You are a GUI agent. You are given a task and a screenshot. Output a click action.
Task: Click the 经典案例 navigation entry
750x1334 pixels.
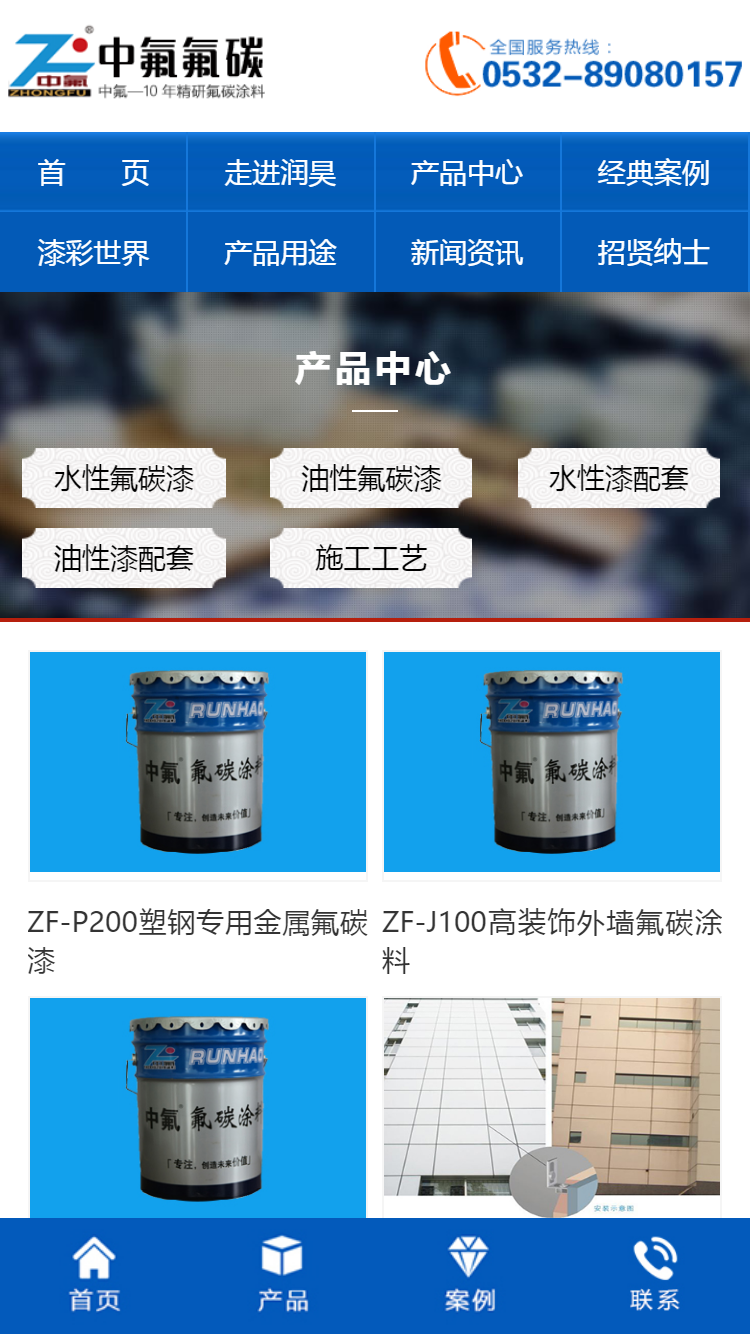point(656,172)
